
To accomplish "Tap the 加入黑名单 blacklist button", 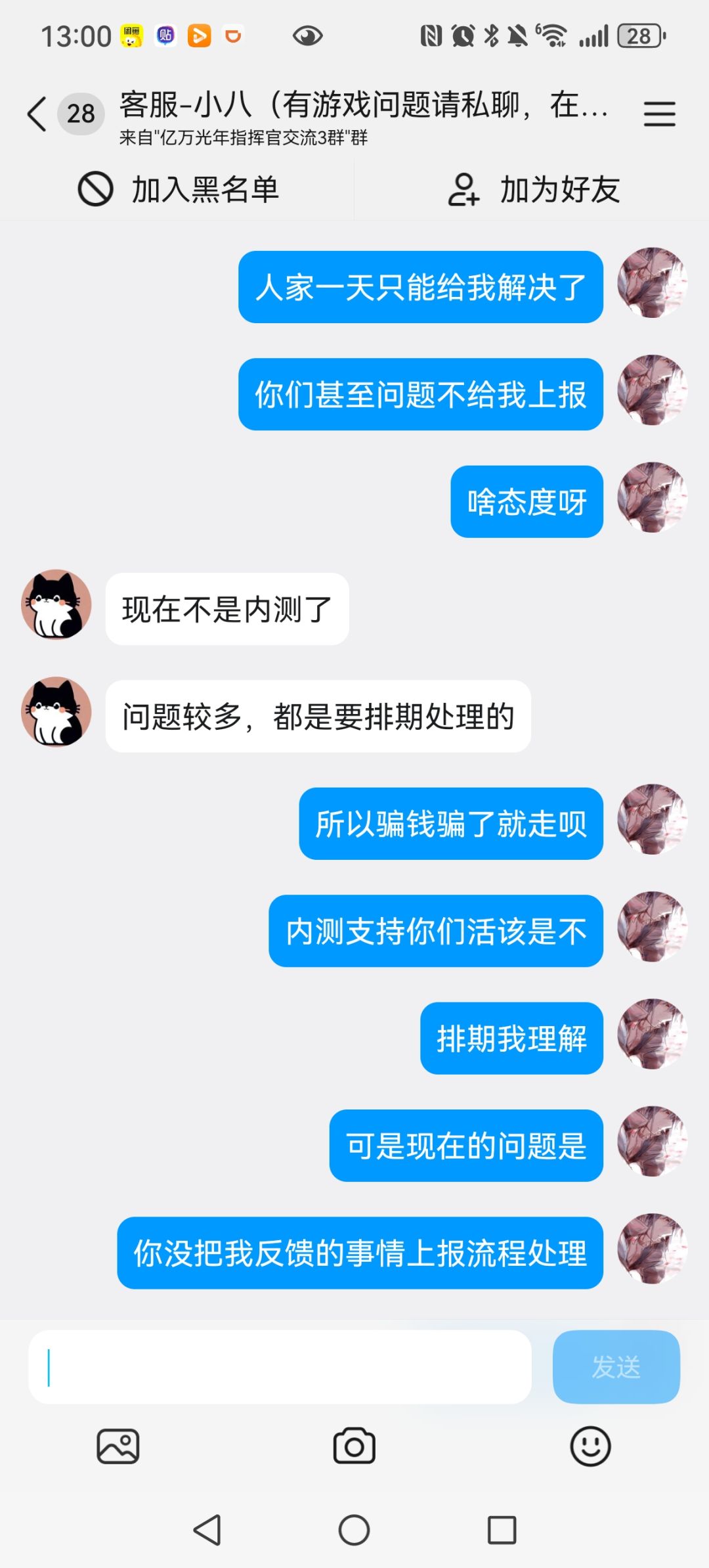I will (x=181, y=190).
